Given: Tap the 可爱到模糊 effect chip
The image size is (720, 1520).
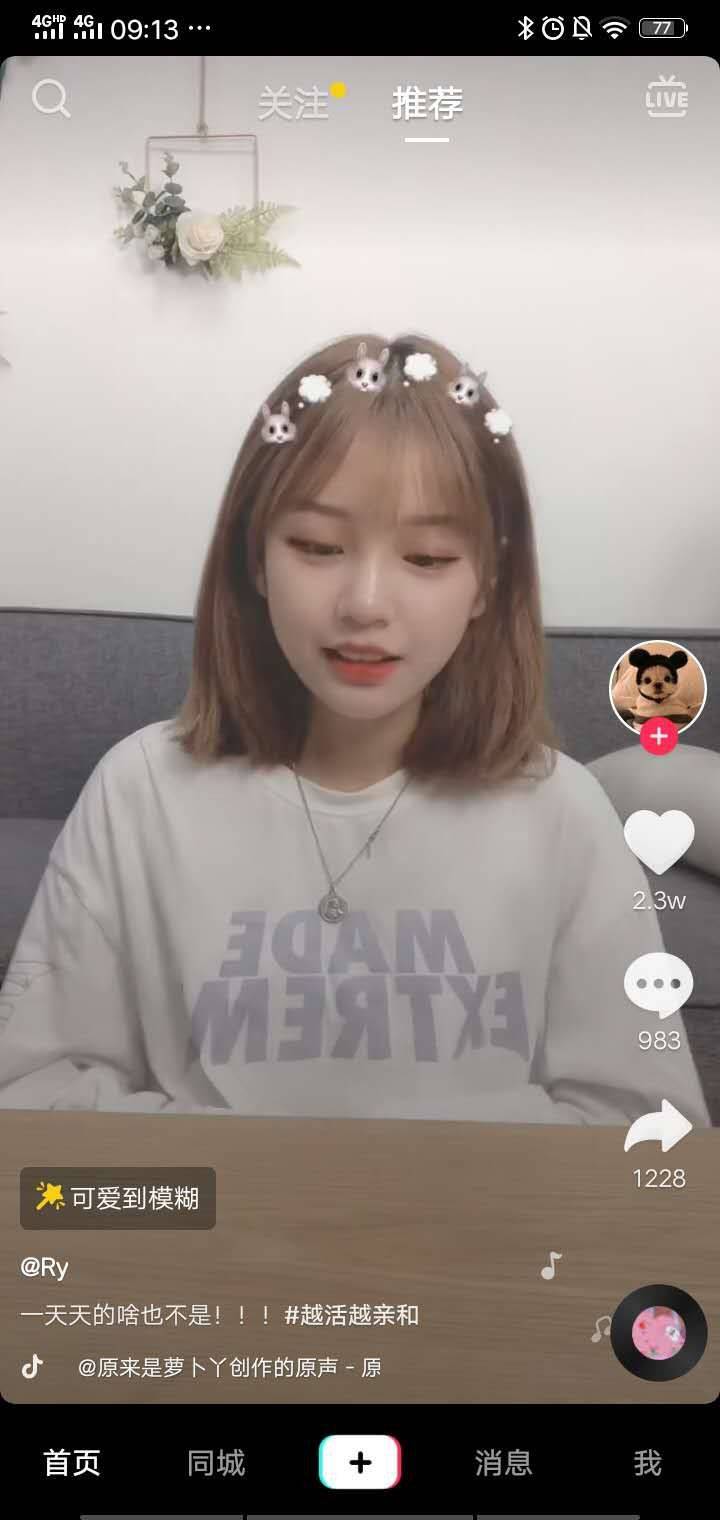Looking at the screenshot, I should tap(118, 1198).
